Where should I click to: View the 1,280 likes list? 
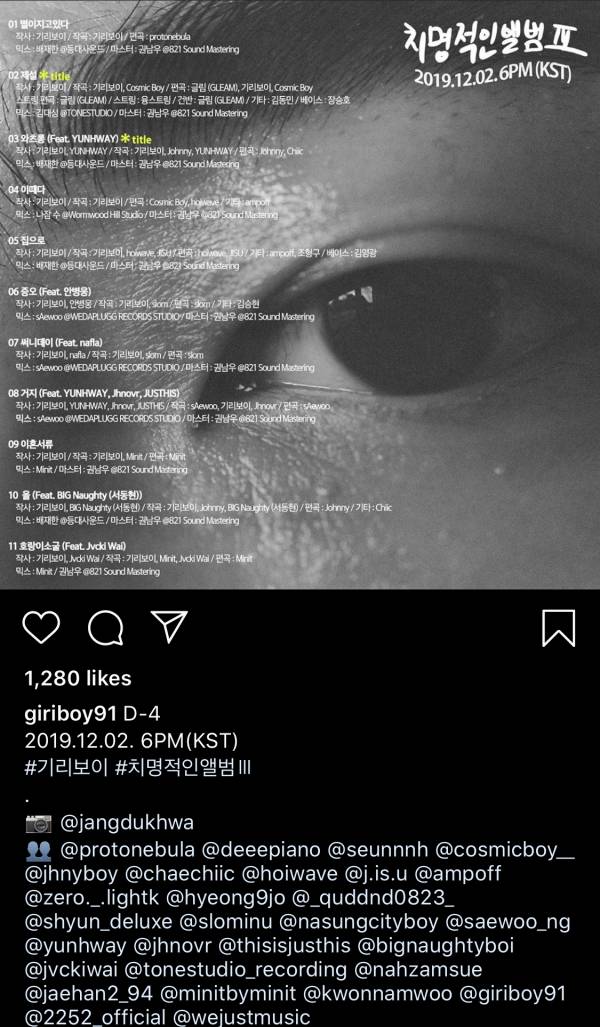point(78,679)
